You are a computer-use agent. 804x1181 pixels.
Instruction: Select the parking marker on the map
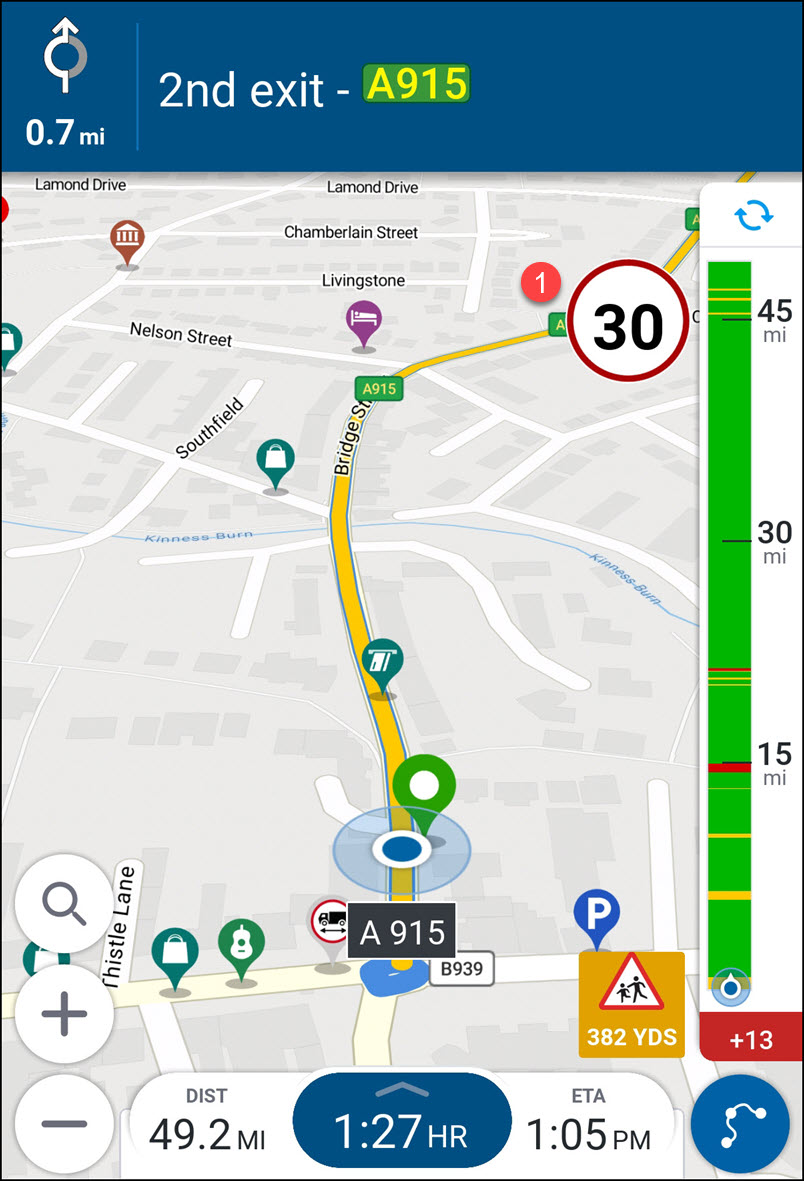tap(597, 915)
